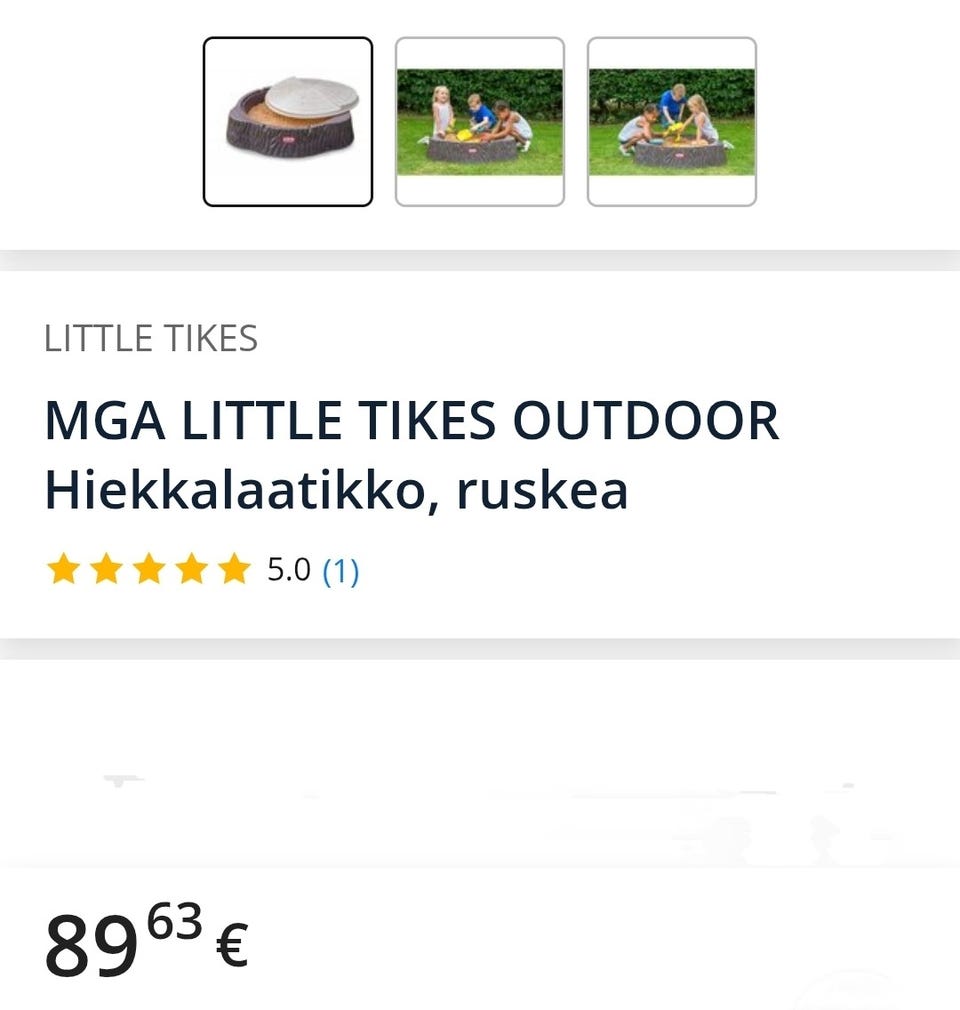Select the thumbnail showing the sandbox with lid
The width and height of the screenshot is (960, 1010).
coord(288,122)
